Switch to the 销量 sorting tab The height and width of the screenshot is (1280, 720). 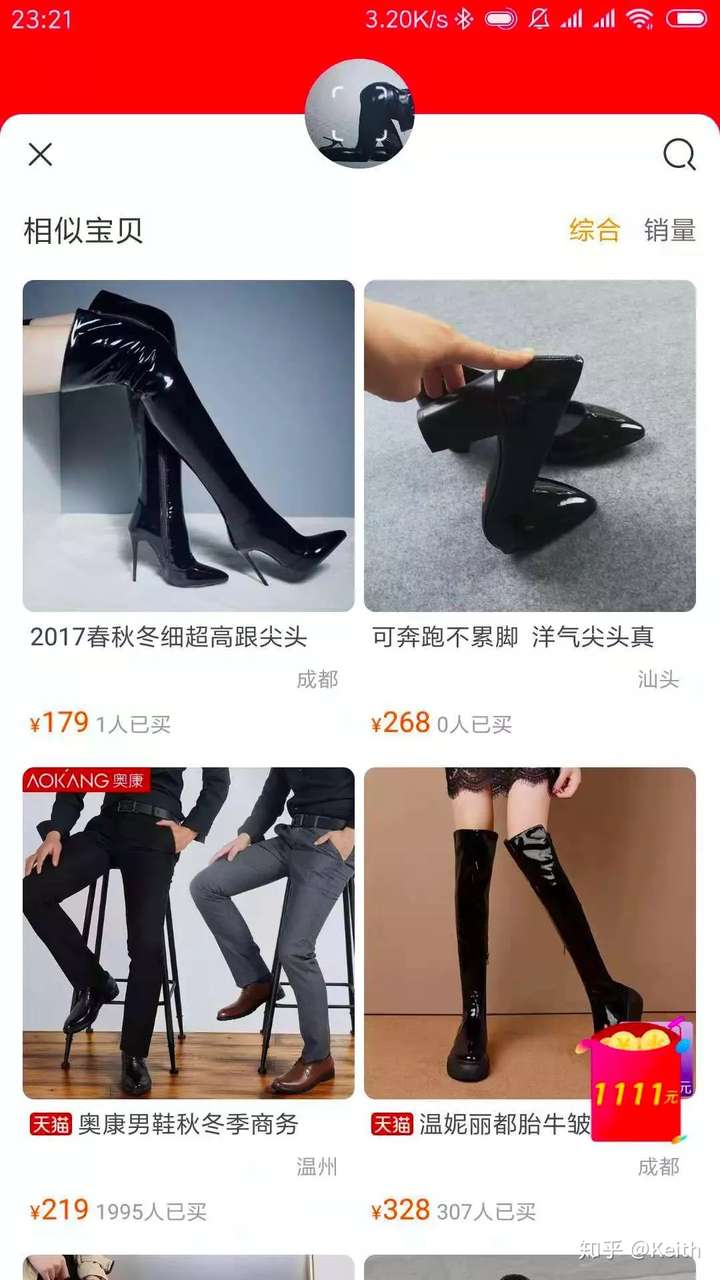(x=669, y=230)
